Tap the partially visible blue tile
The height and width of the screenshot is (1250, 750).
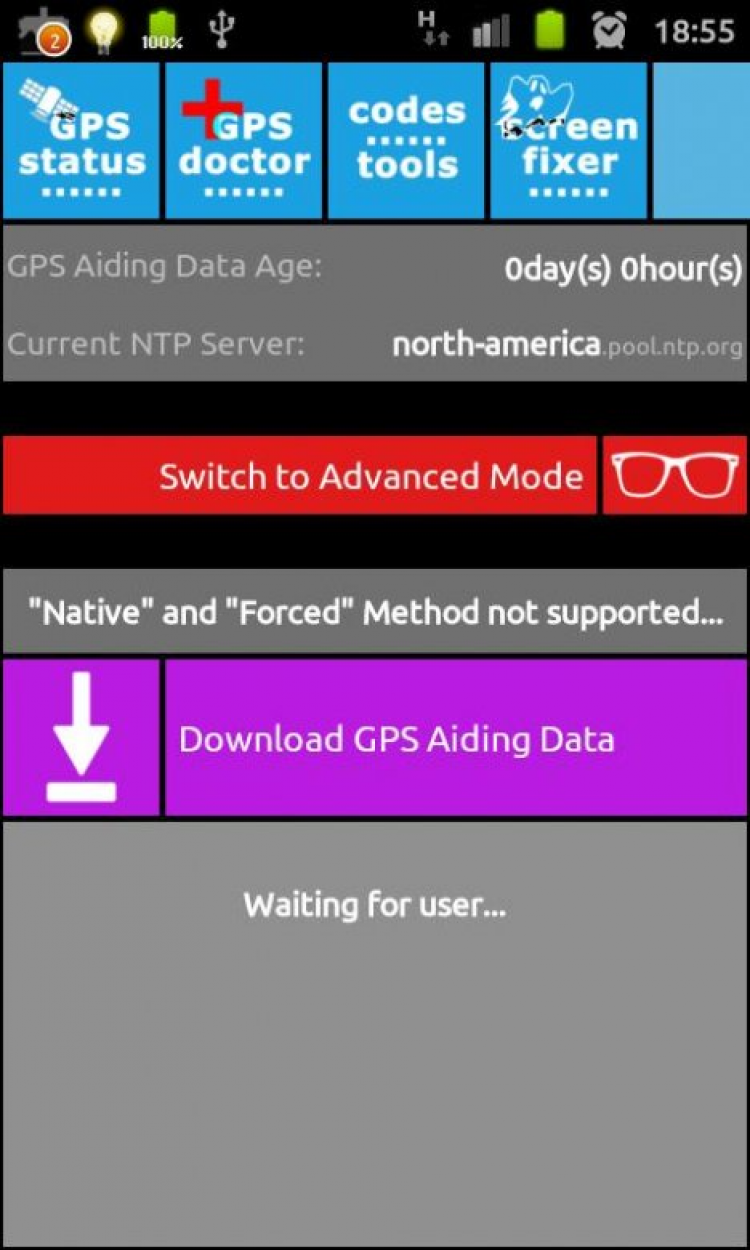[x=700, y=140]
